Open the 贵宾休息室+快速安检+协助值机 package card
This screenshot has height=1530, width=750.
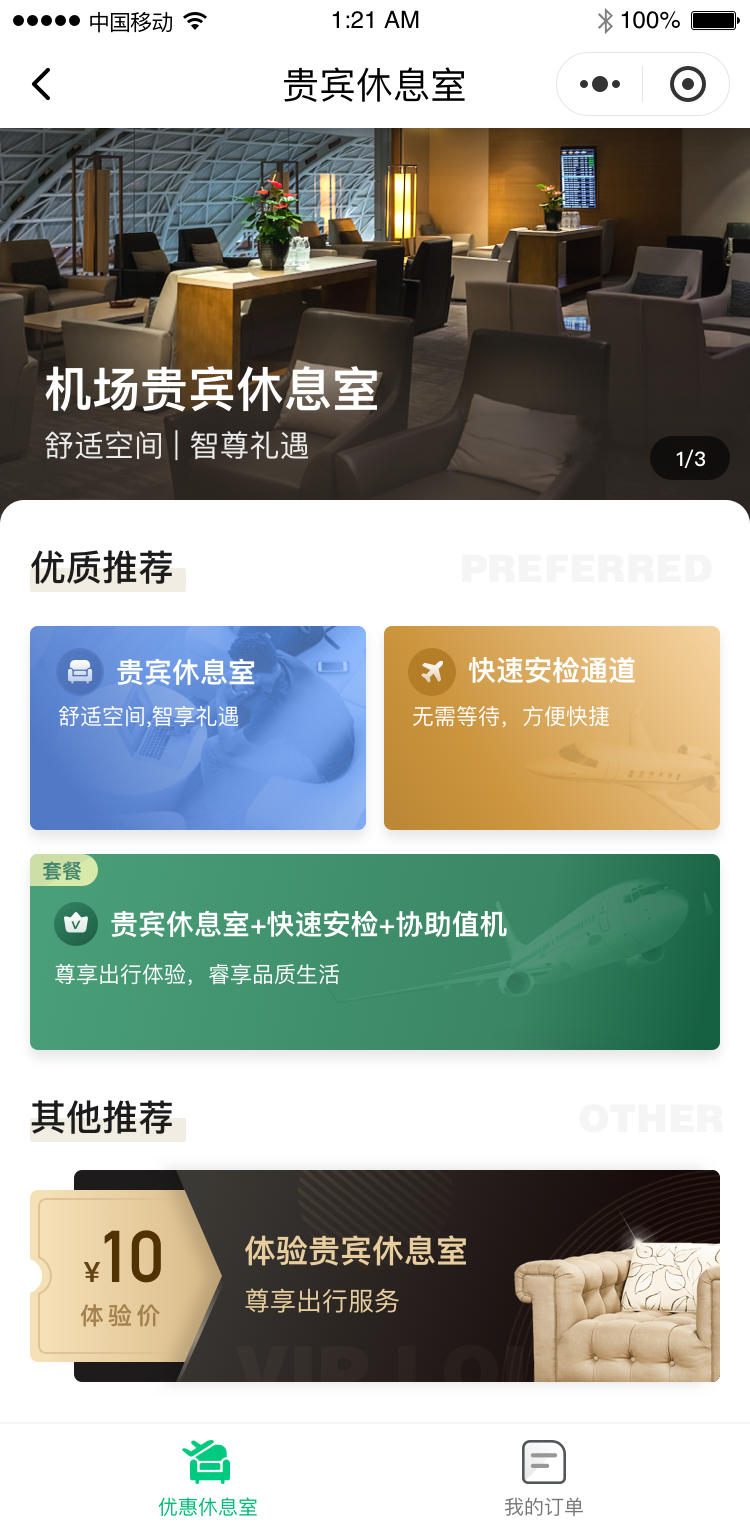click(x=375, y=952)
